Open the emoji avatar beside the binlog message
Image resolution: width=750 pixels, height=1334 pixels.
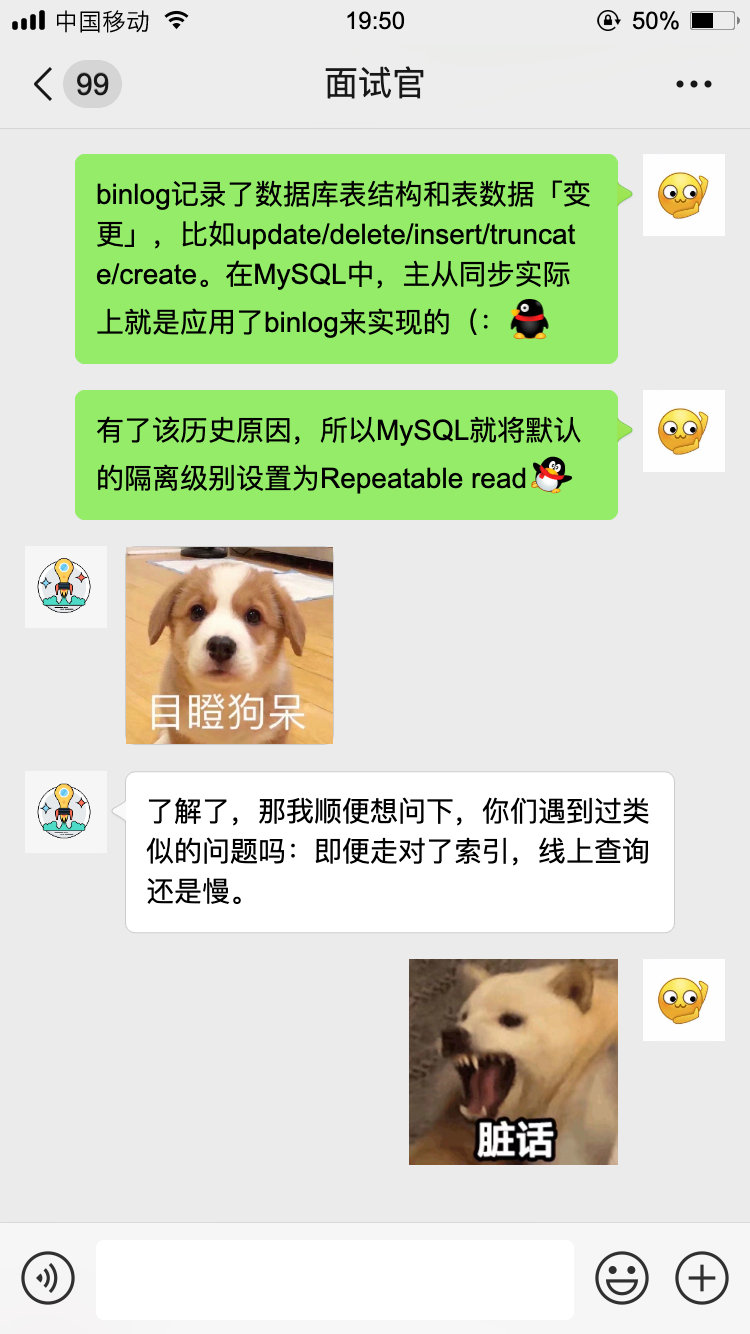pos(683,195)
